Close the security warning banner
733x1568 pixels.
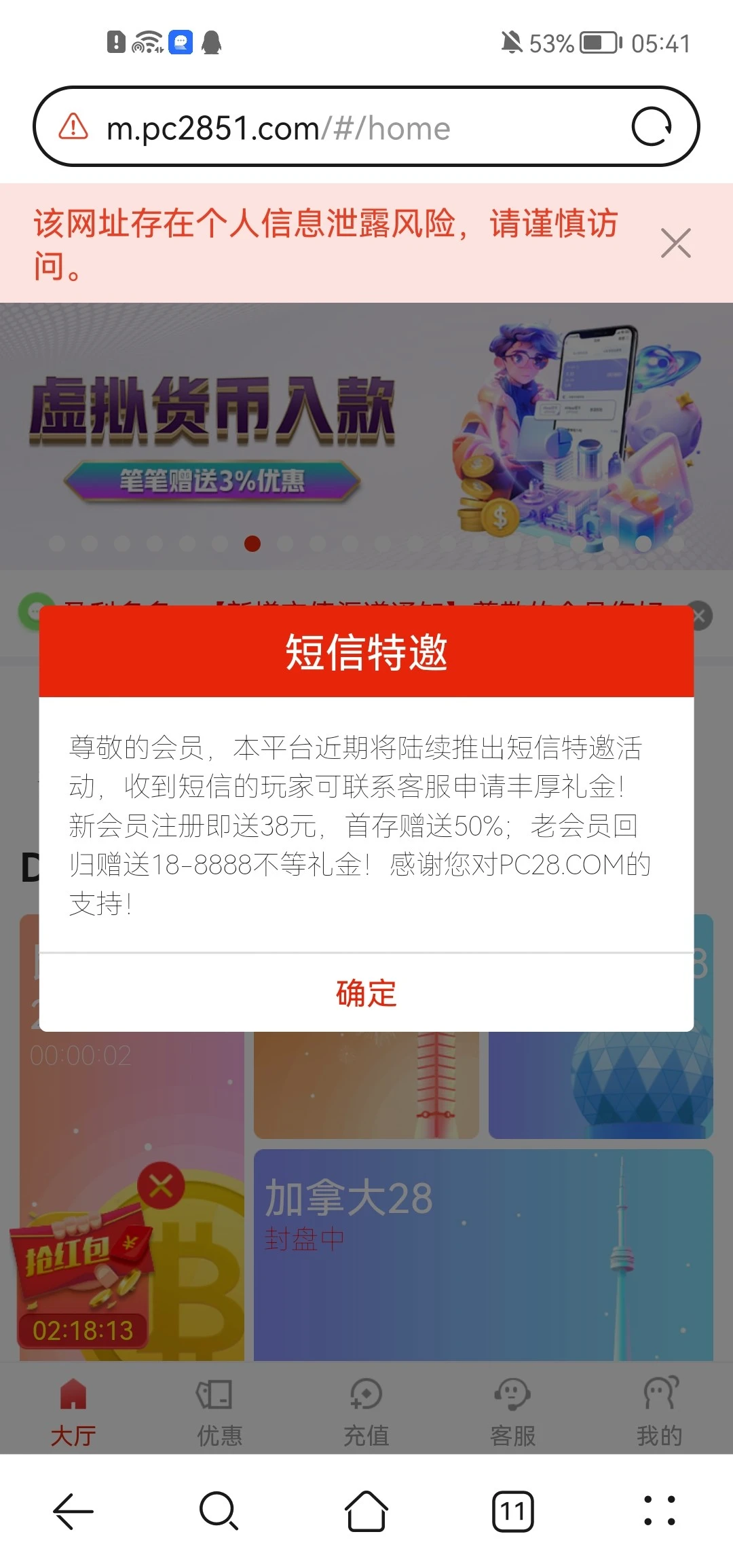point(676,243)
